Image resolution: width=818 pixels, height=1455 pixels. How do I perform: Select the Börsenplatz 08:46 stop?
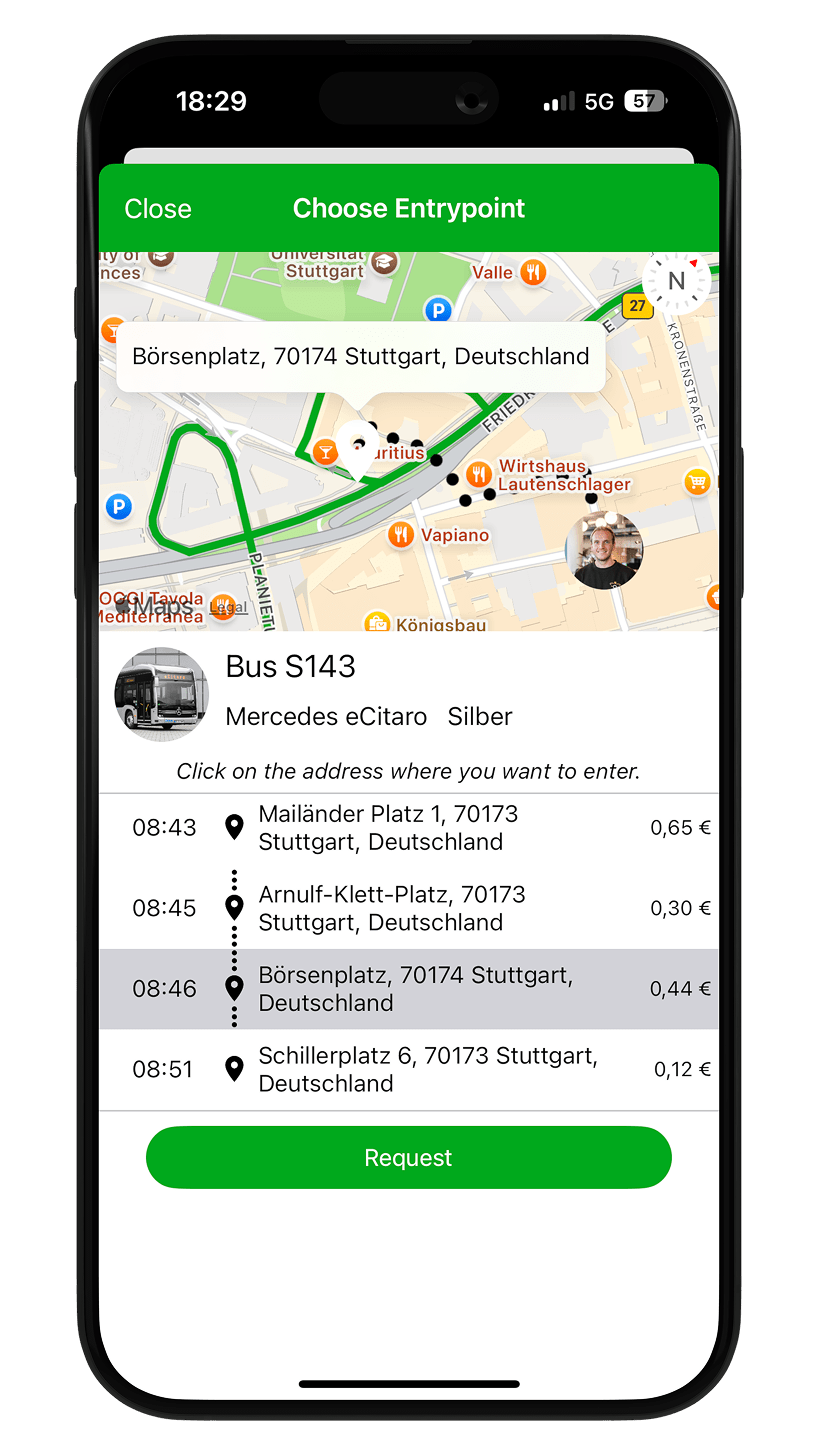(x=408, y=989)
